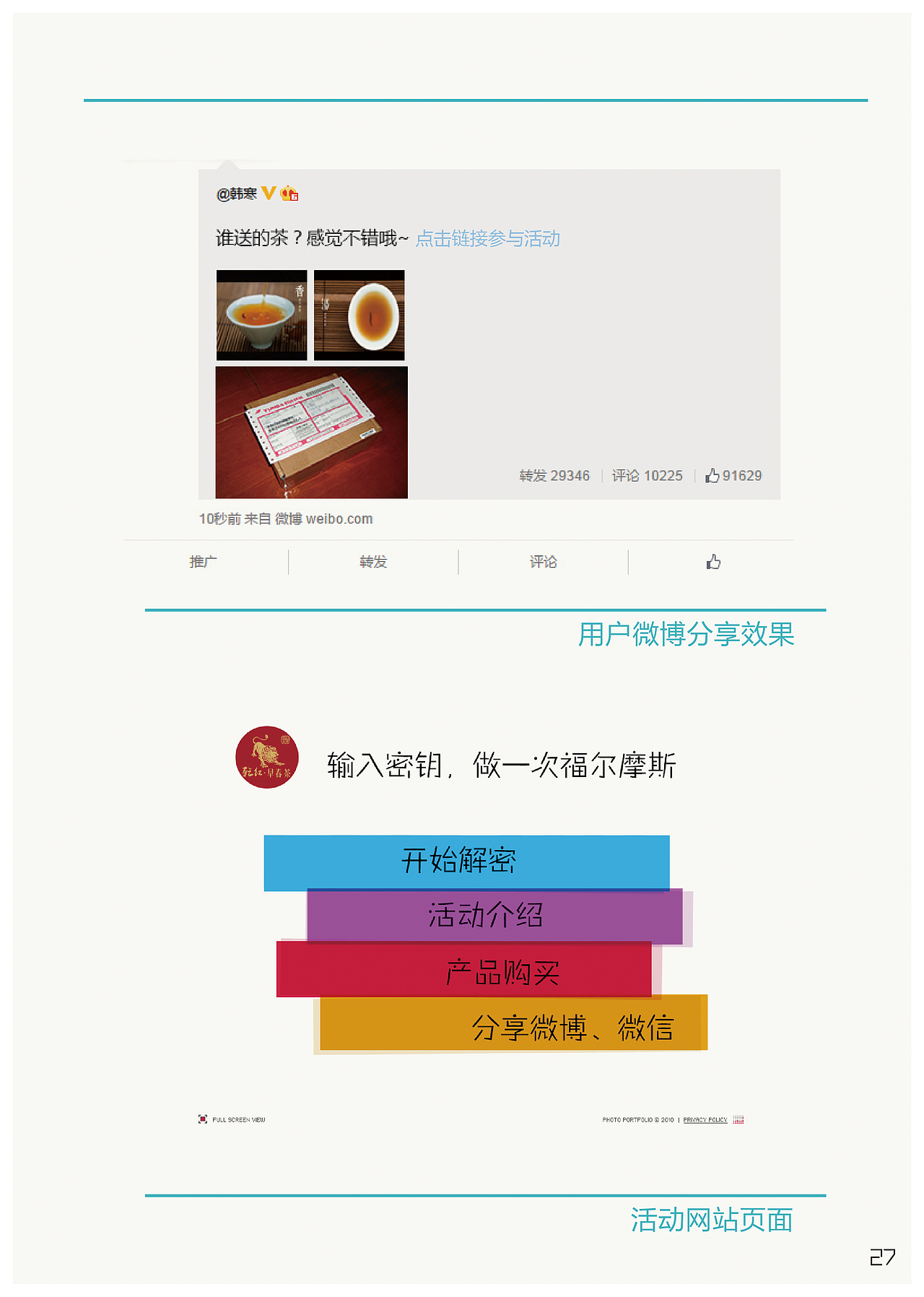Image resolution: width=924 pixels, height=1297 pixels.
Task: Click the package photo thumbnail in the post
Action: tap(313, 430)
